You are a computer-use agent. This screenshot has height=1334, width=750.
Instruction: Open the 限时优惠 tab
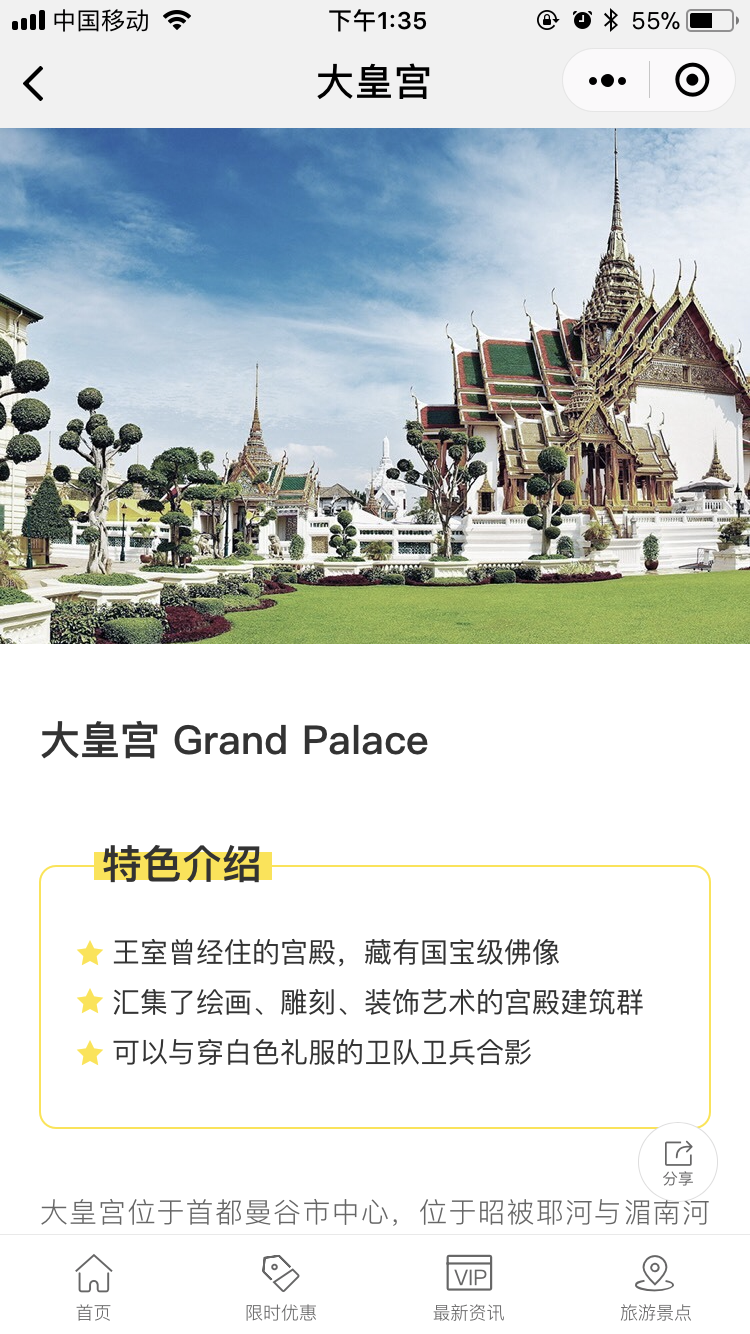pos(281,1287)
